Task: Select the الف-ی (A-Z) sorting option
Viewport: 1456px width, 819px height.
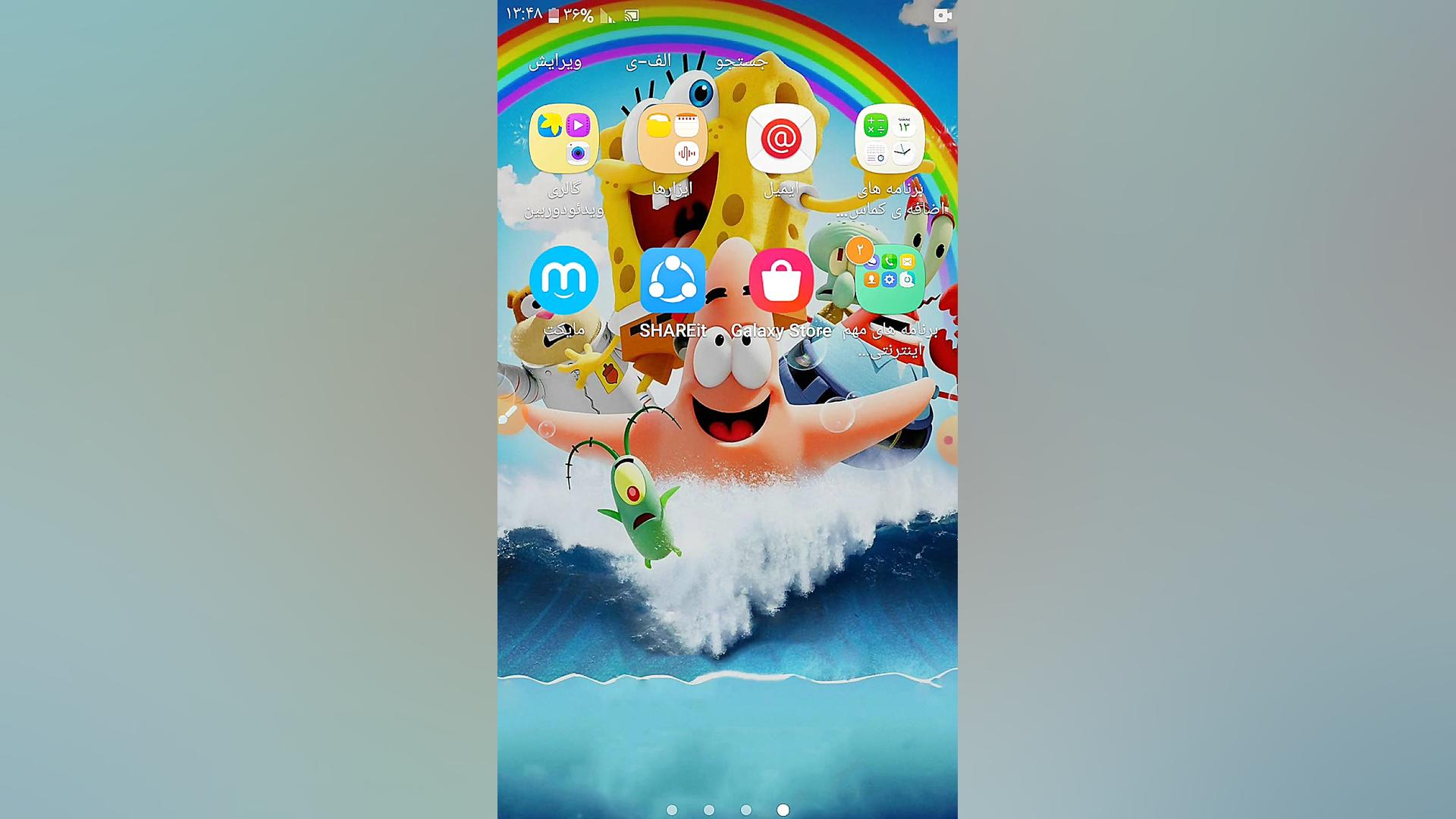Action: pos(648,61)
